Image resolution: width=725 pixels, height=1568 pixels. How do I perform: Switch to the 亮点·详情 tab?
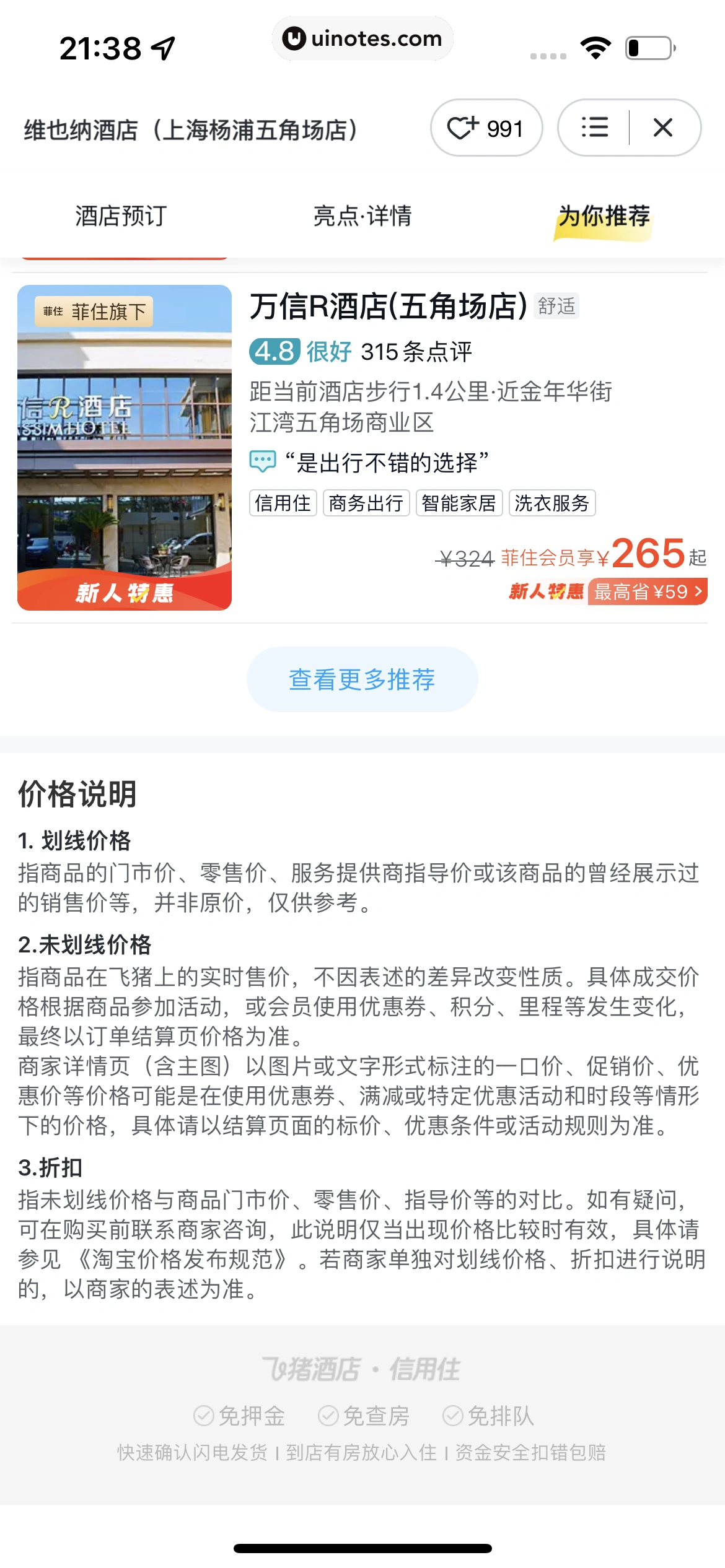pyautogui.click(x=362, y=216)
